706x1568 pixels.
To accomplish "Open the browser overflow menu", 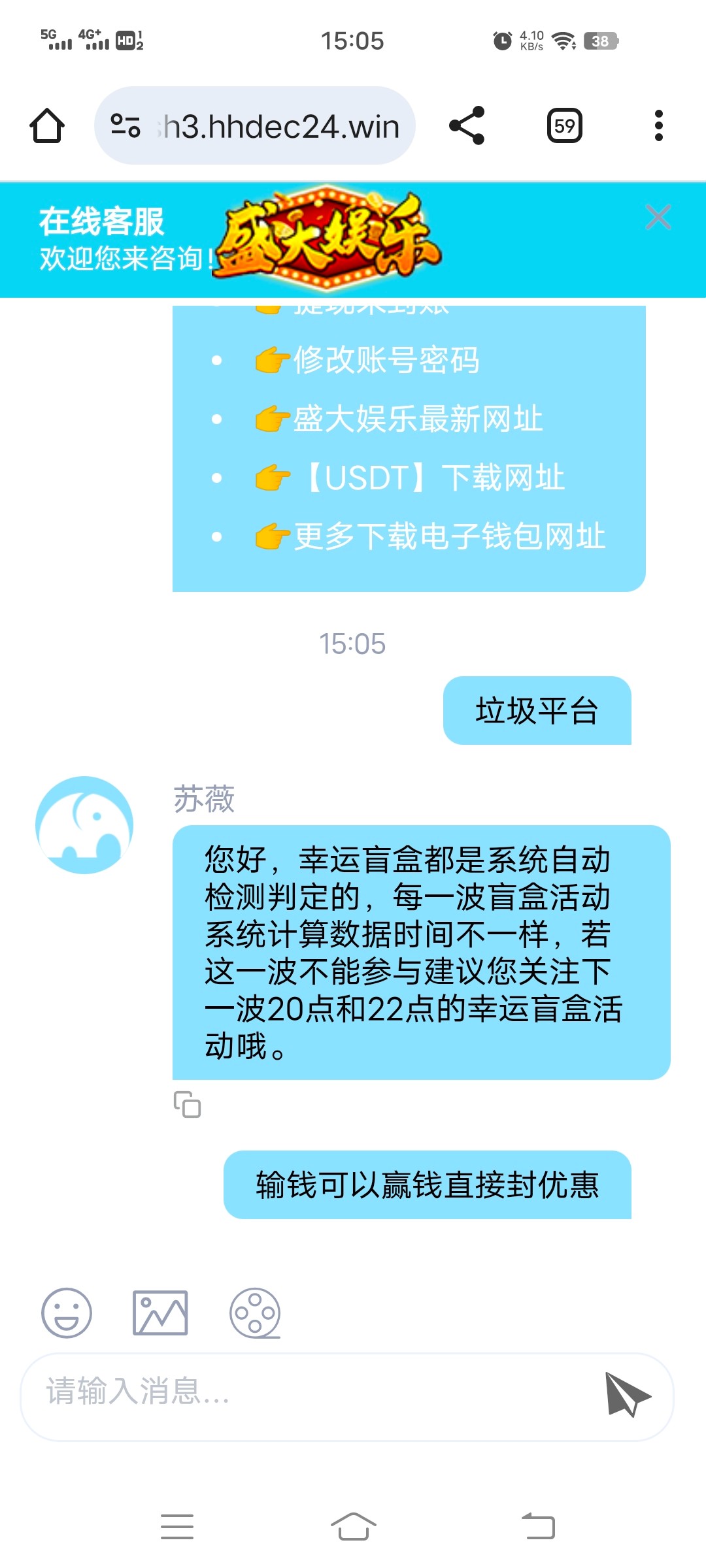I will coord(658,125).
